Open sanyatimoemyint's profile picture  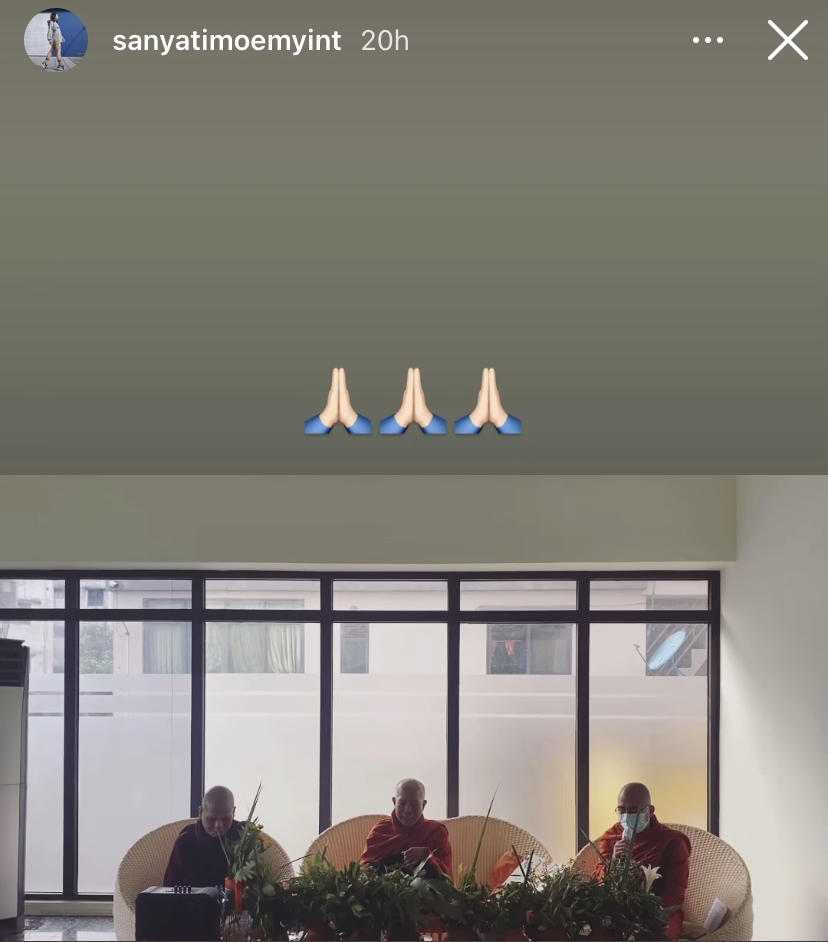click(56, 40)
